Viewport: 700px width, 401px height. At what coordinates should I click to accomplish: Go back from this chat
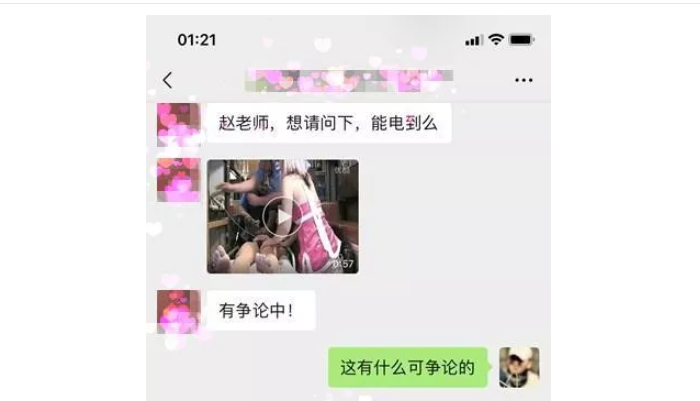click(167, 80)
